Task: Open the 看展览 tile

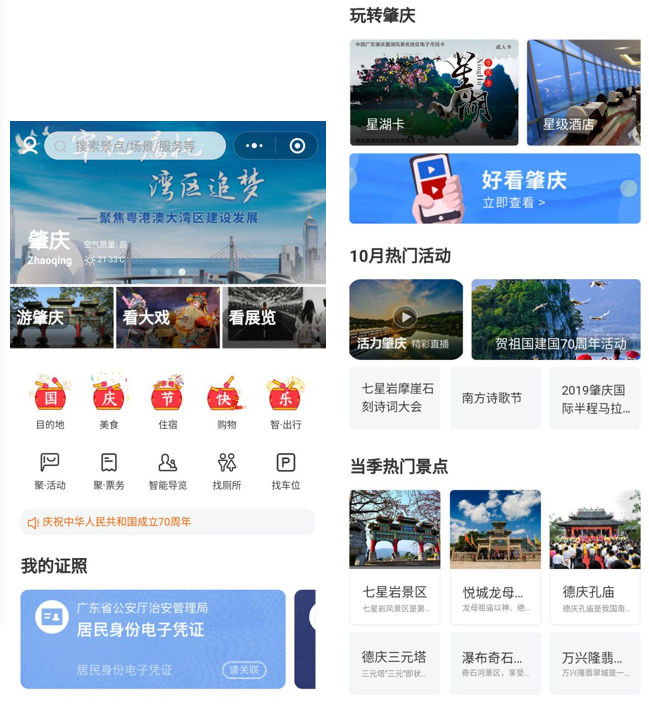Action: (x=274, y=317)
